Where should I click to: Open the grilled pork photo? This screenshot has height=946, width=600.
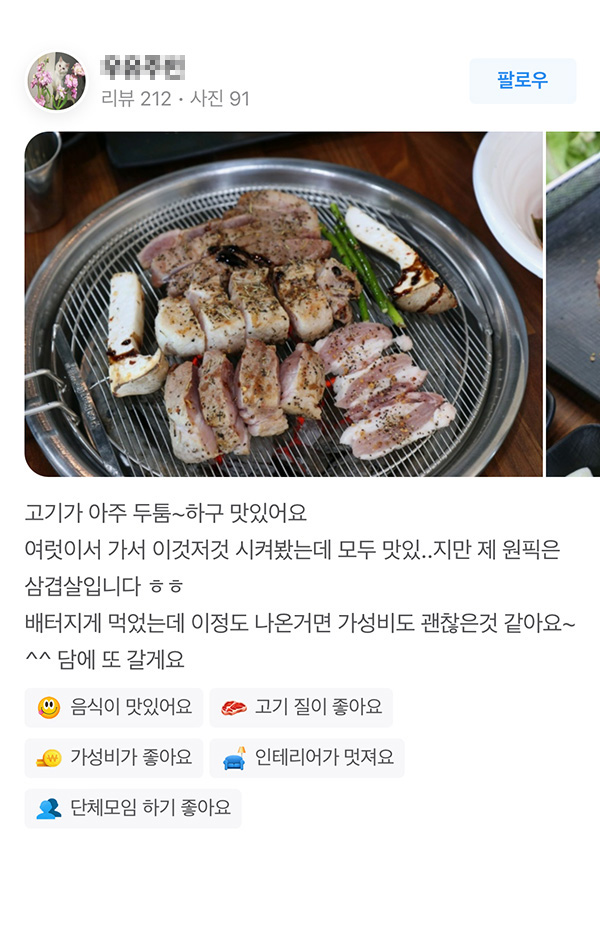(284, 304)
